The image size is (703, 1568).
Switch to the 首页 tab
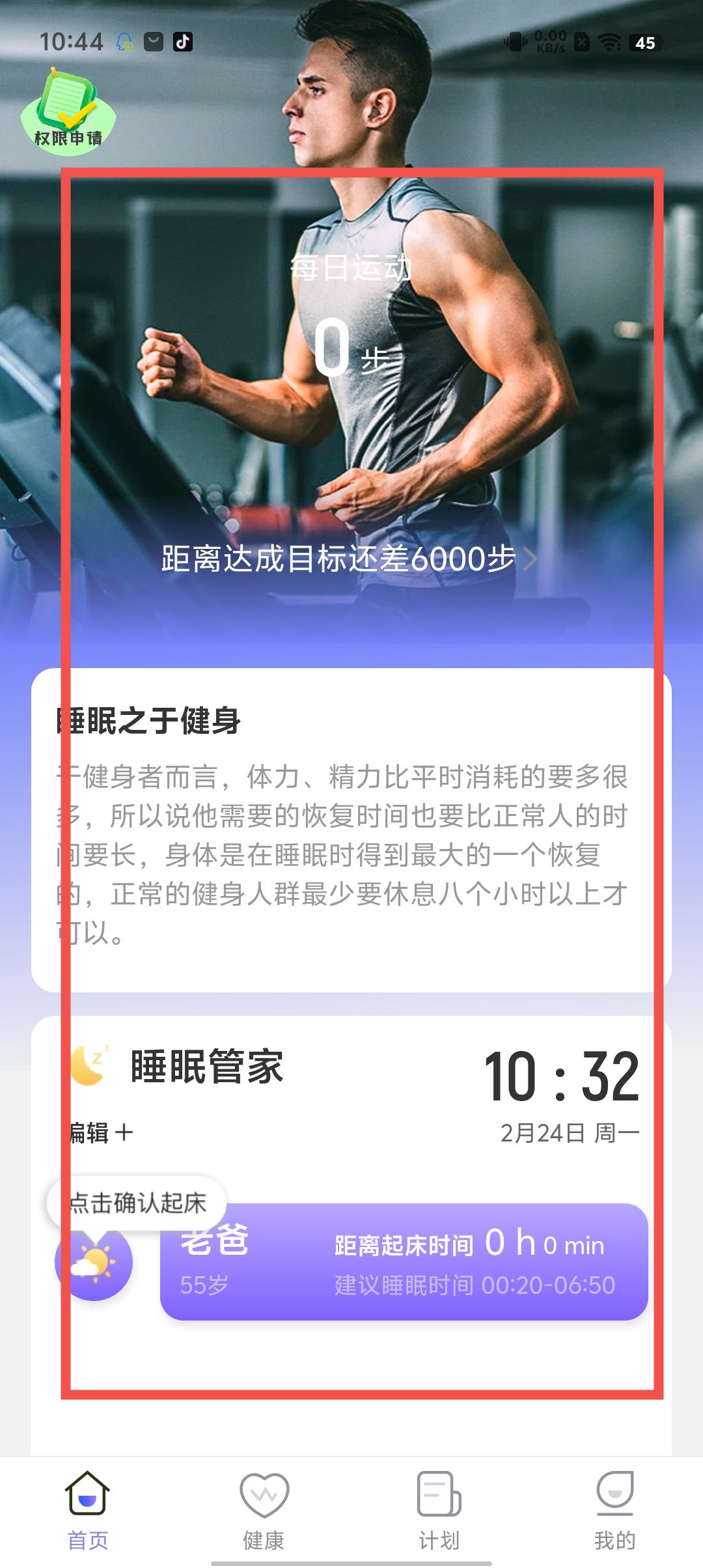(x=88, y=1511)
